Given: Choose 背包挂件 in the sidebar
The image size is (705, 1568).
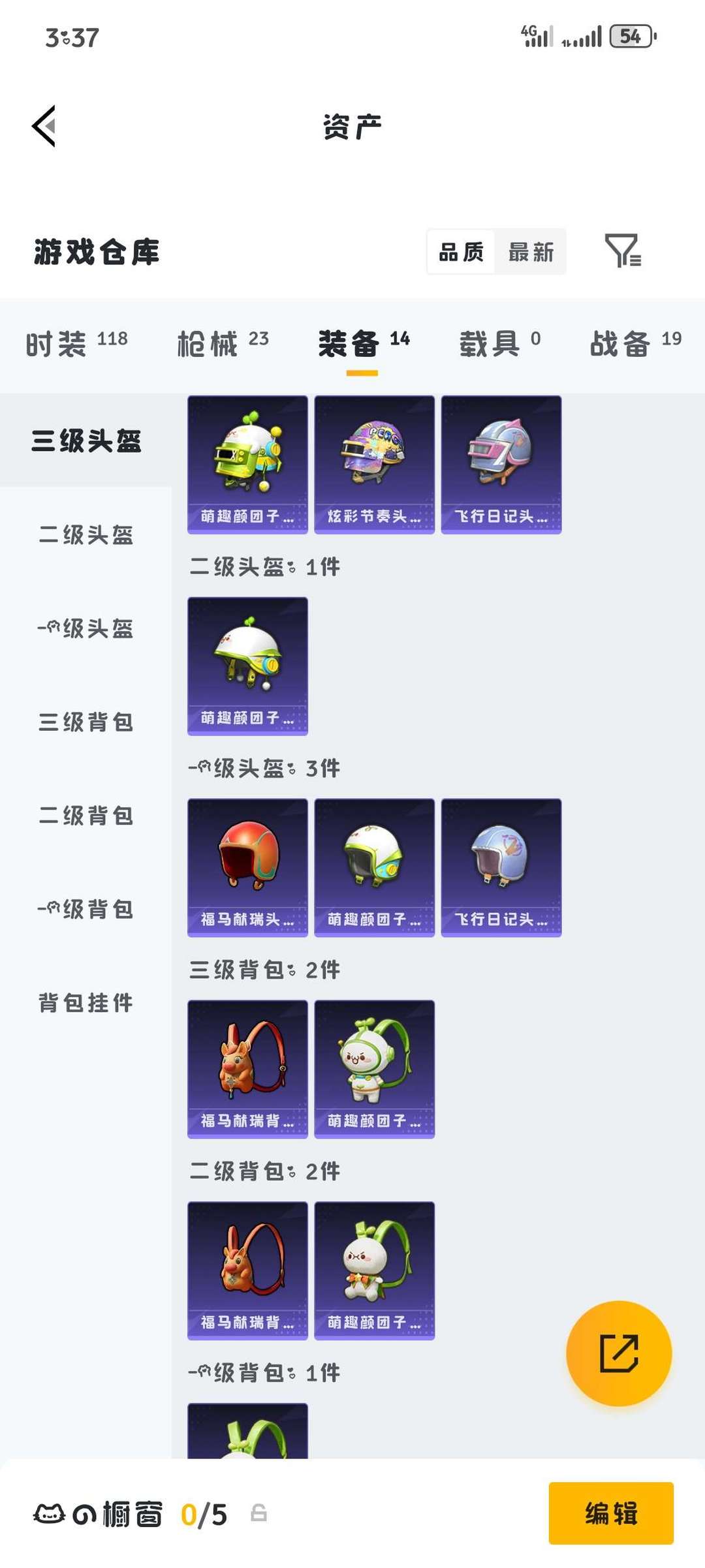Looking at the screenshot, I should click(86, 1003).
